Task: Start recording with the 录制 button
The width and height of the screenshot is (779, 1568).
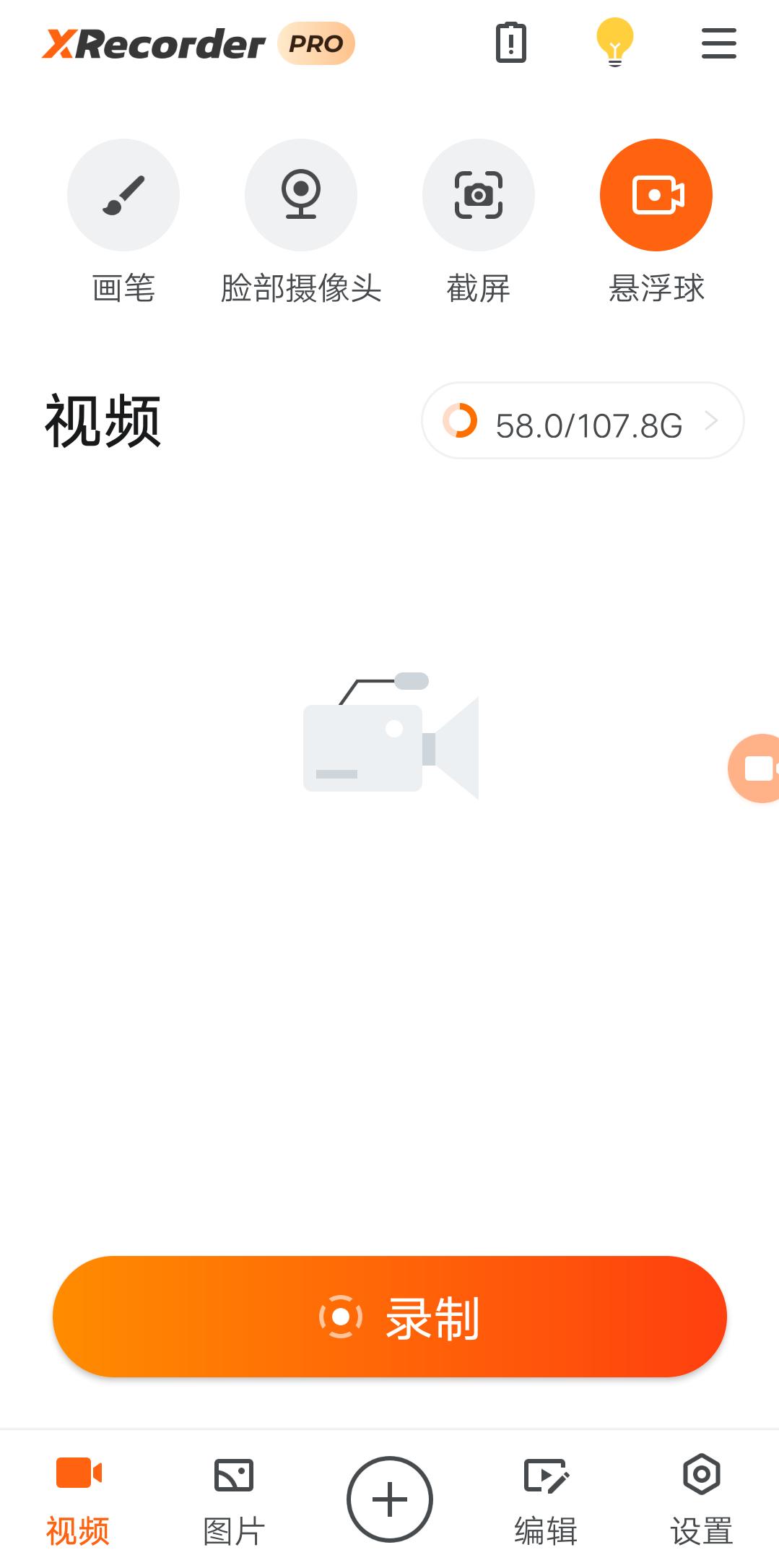Action: [390, 1316]
